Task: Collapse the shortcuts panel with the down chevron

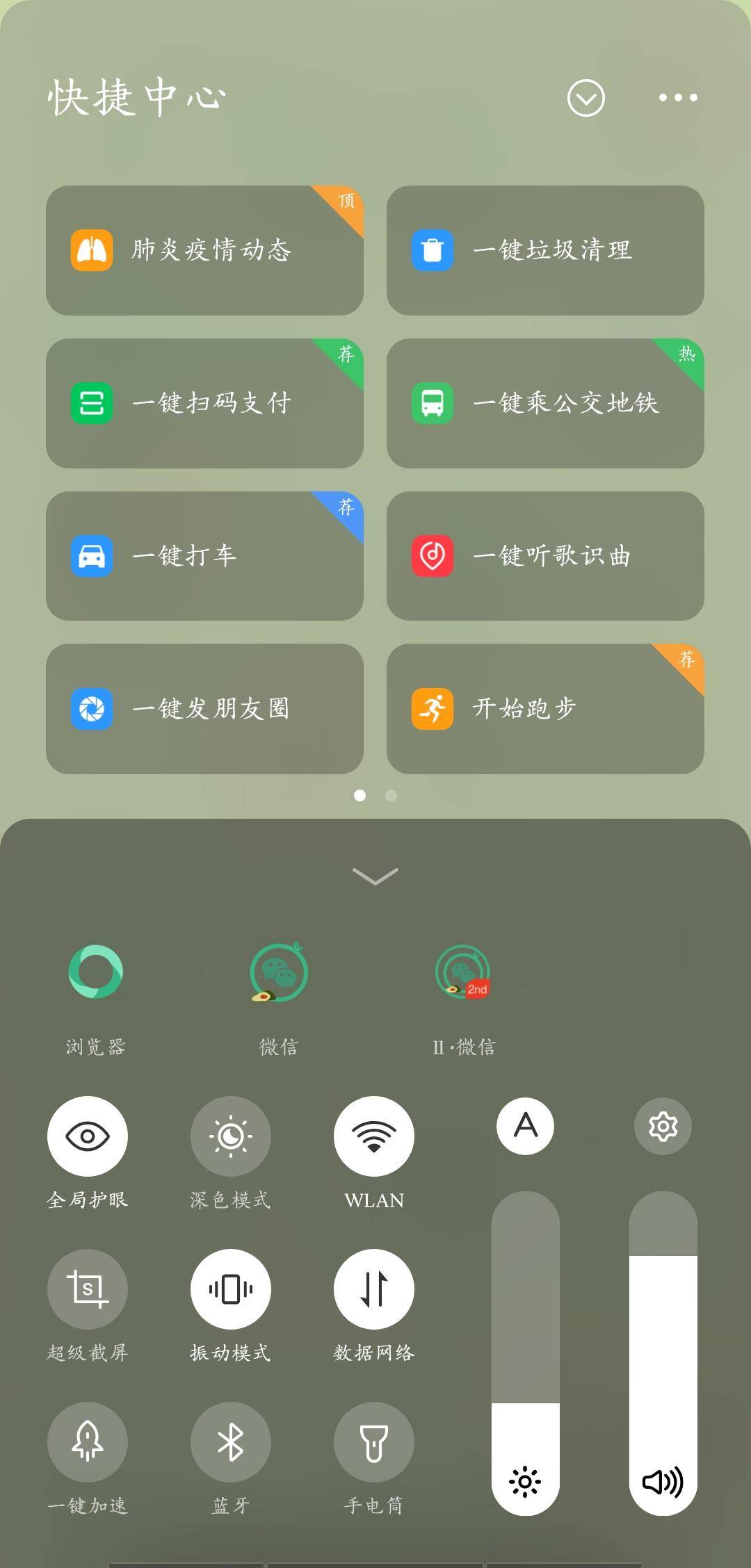Action: click(x=375, y=874)
